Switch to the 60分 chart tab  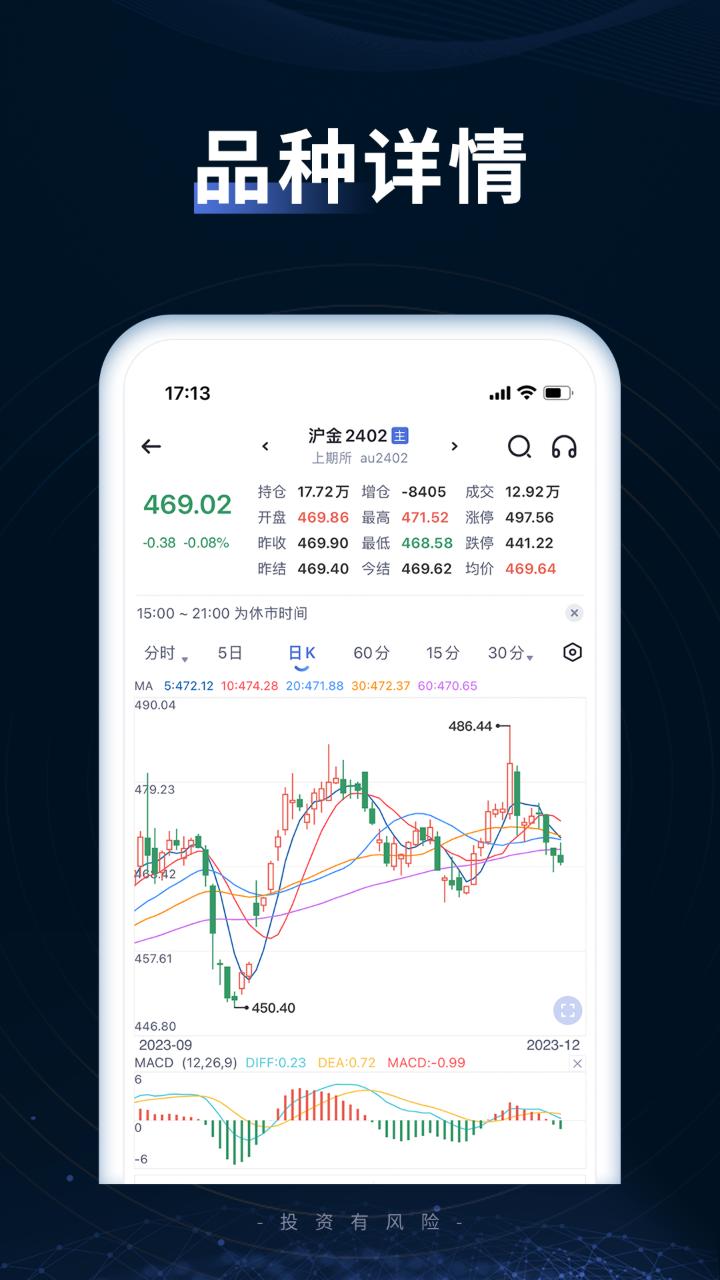coord(373,652)
